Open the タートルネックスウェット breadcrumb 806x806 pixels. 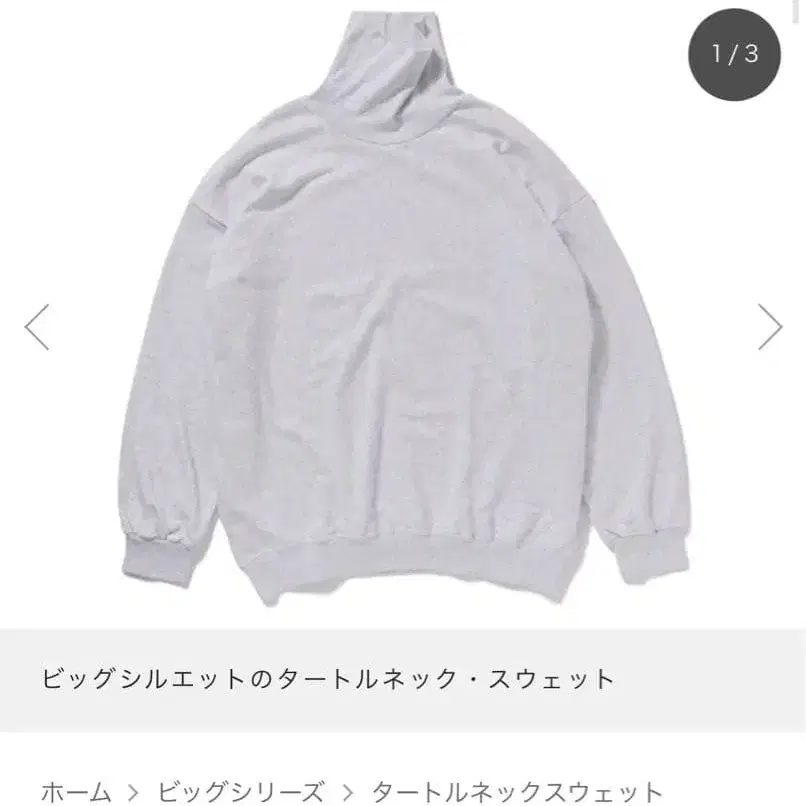517,791
